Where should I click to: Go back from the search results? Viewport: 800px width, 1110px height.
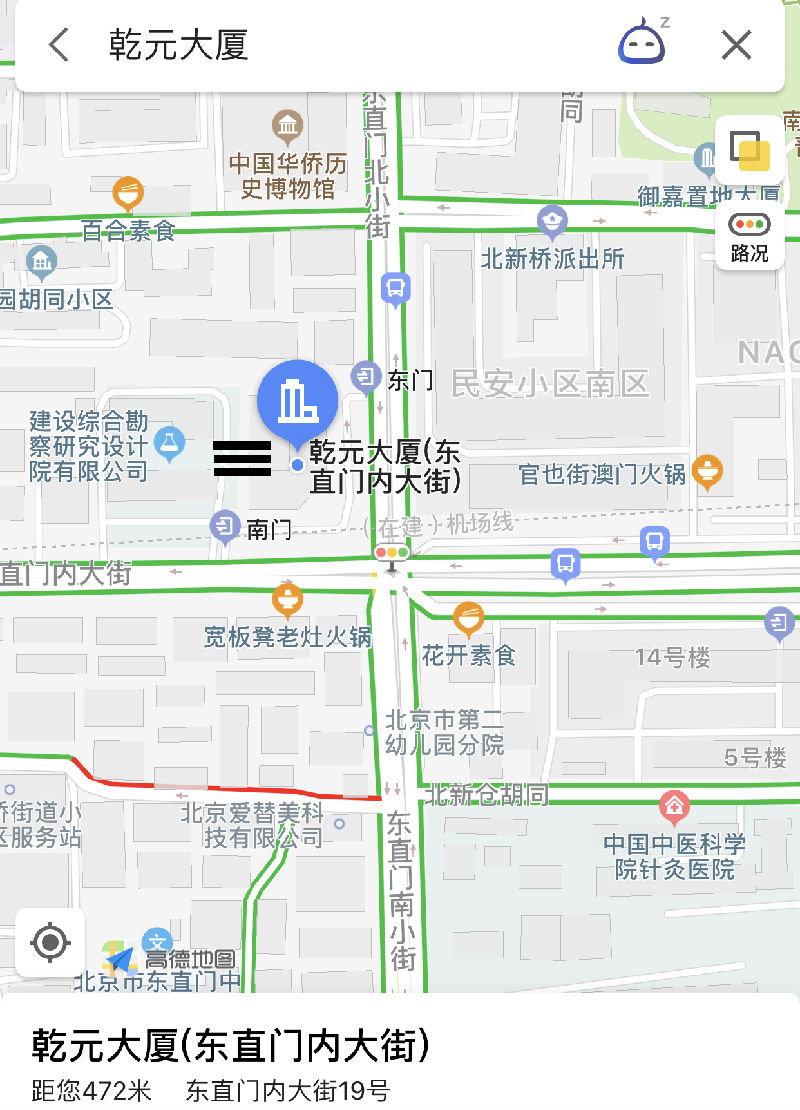click(60, 45)
